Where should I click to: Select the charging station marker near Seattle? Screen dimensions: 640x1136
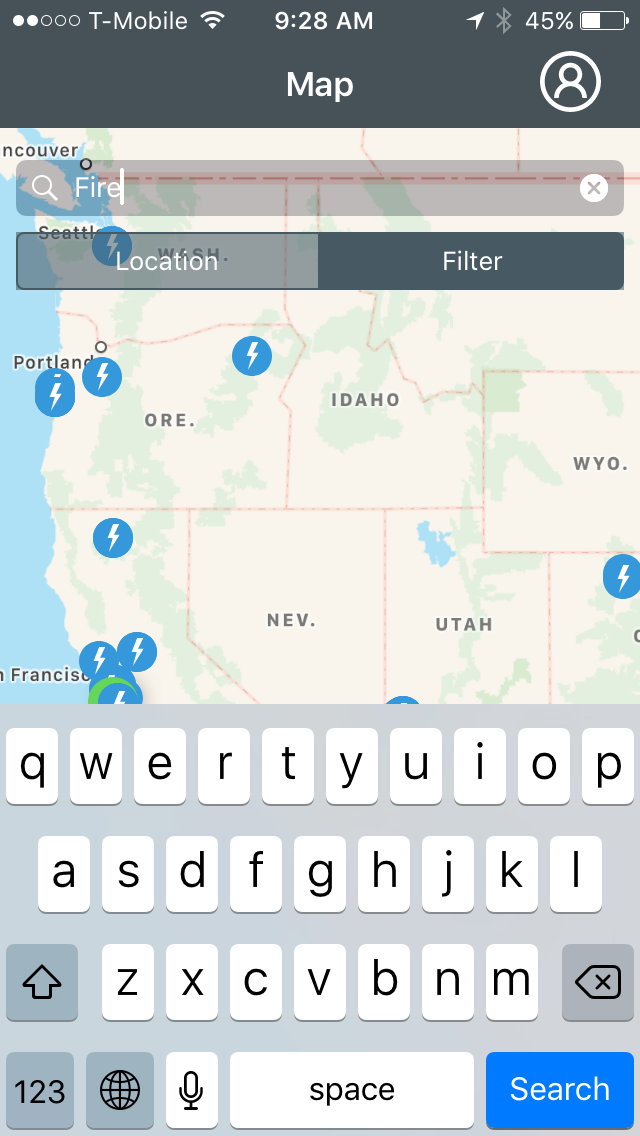tap(111, 245)
